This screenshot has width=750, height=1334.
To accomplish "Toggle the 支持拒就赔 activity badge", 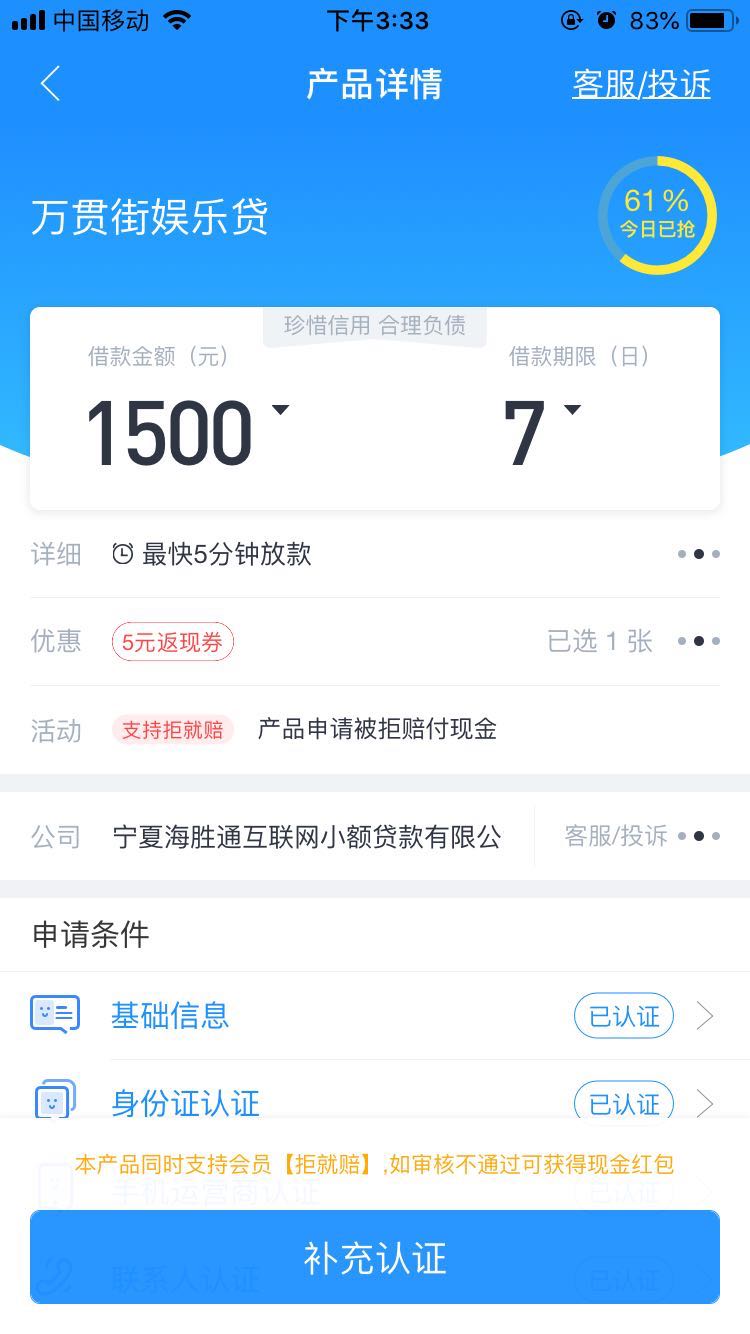I will click(x=172, y=730).
